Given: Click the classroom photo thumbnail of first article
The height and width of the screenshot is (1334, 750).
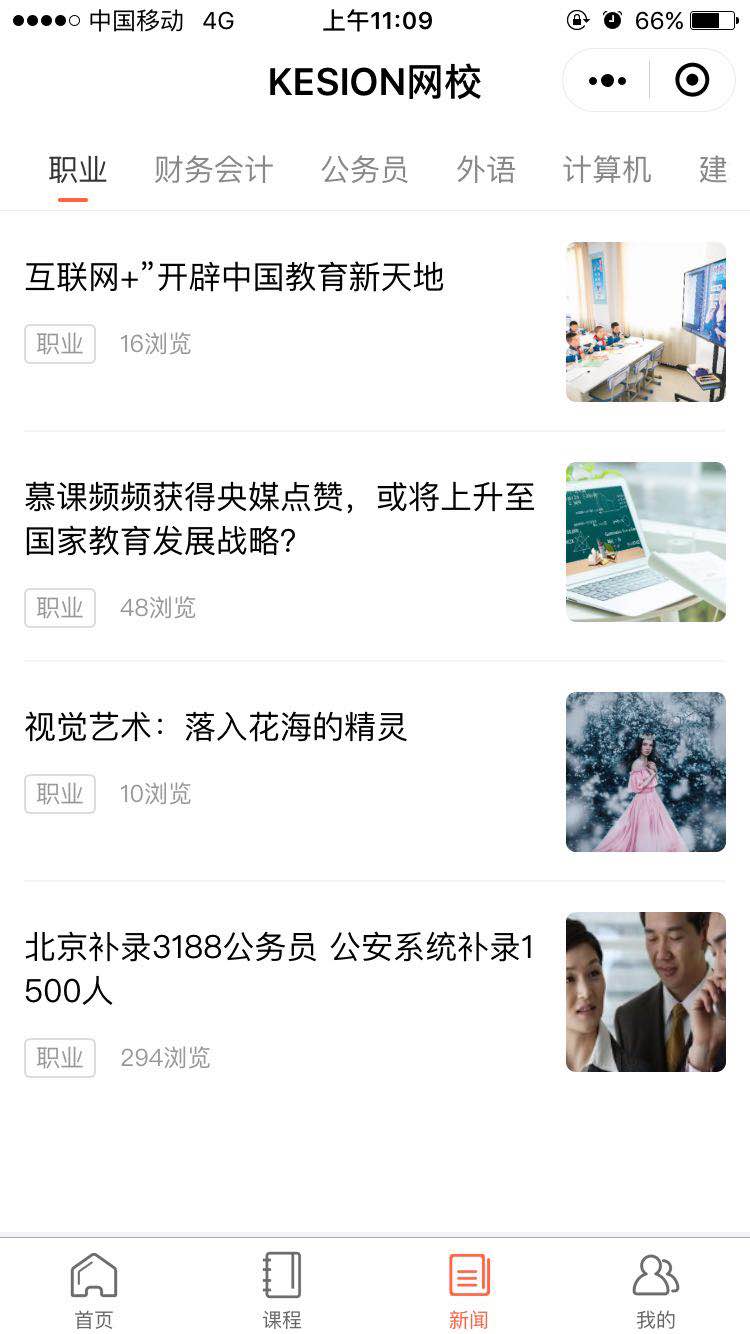Looking at the screenshot, I should tap(645, 321).
